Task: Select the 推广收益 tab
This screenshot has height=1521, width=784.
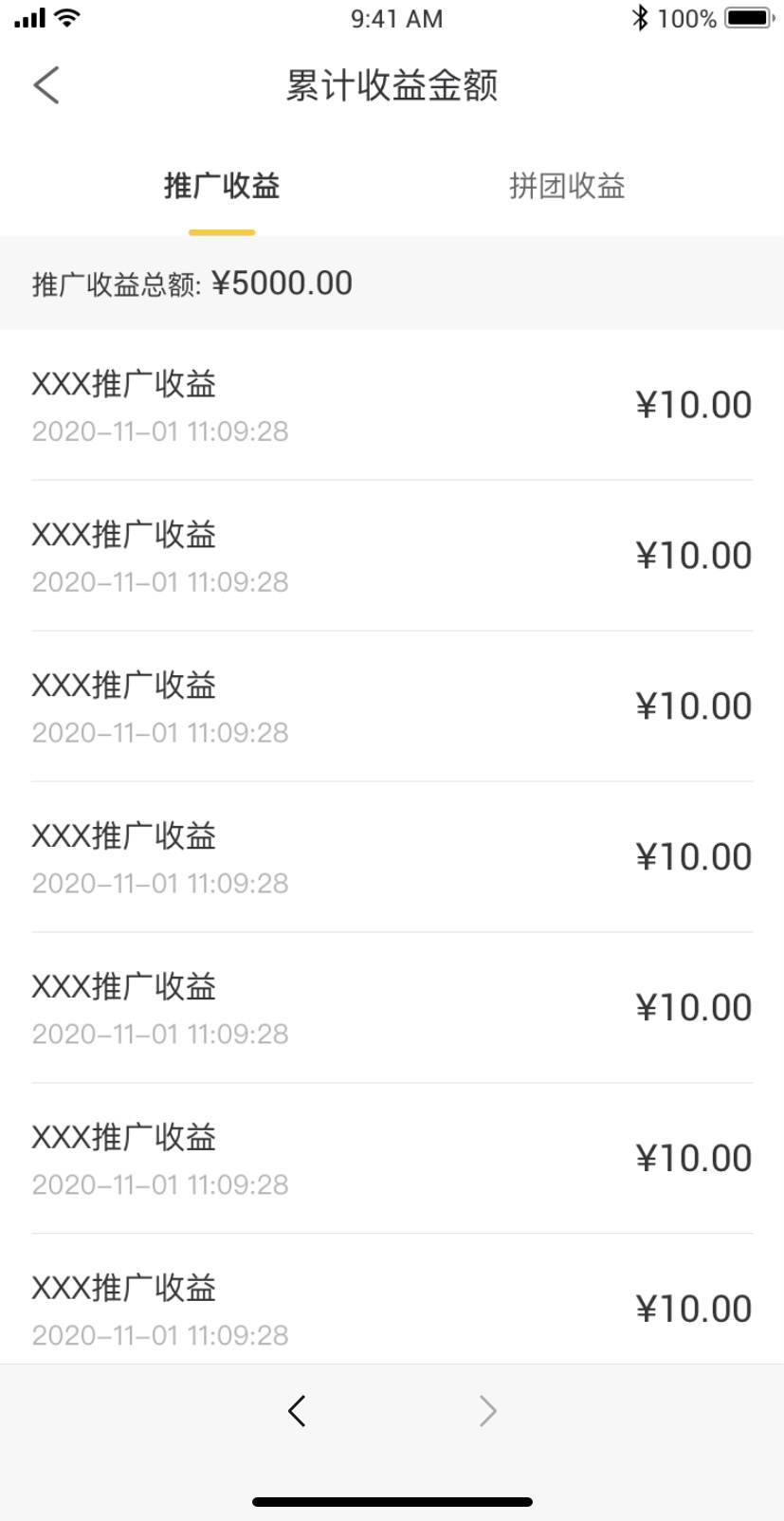Action: (222, 186)
